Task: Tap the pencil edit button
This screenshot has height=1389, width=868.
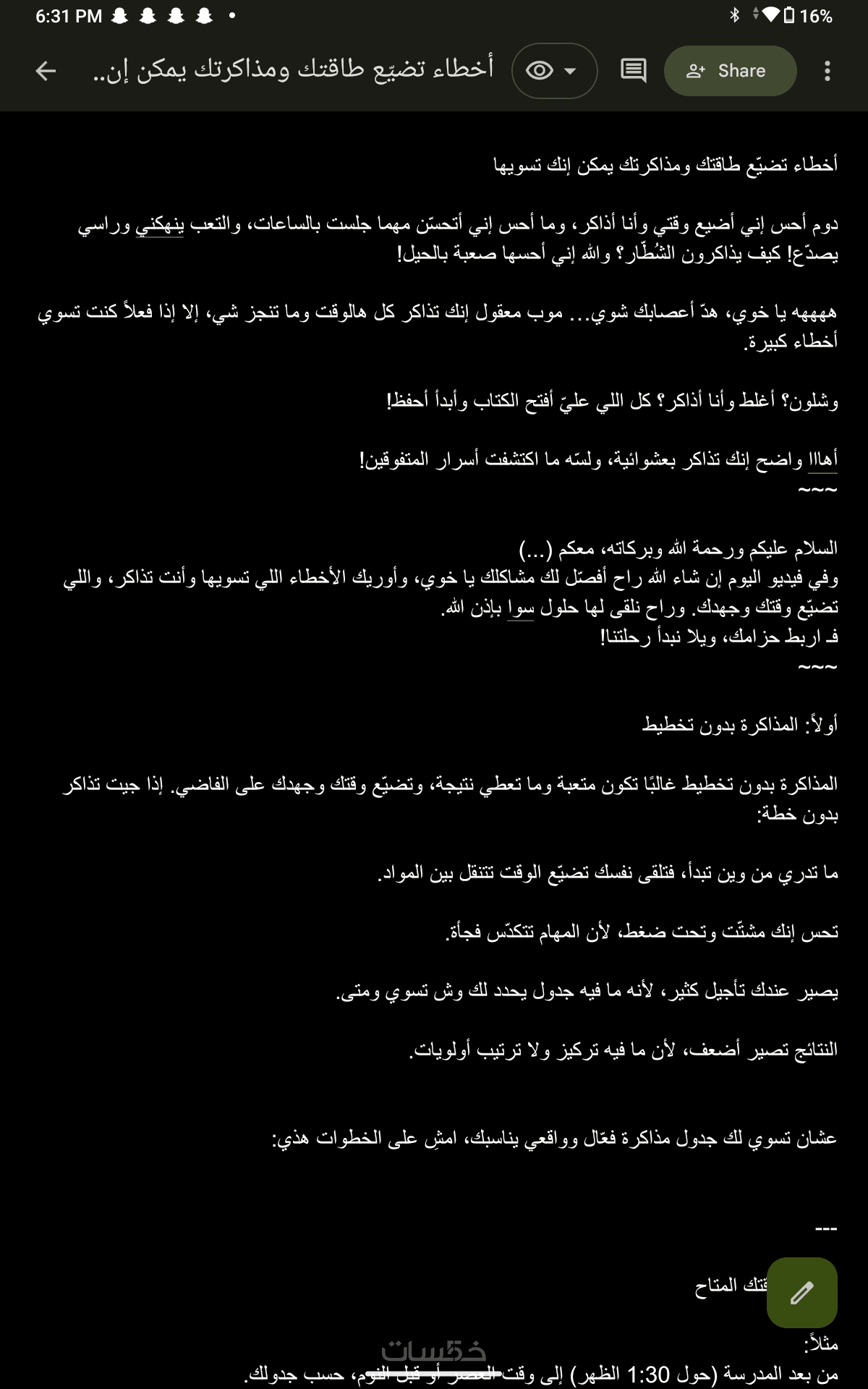Action: [x=801, y=1293]
